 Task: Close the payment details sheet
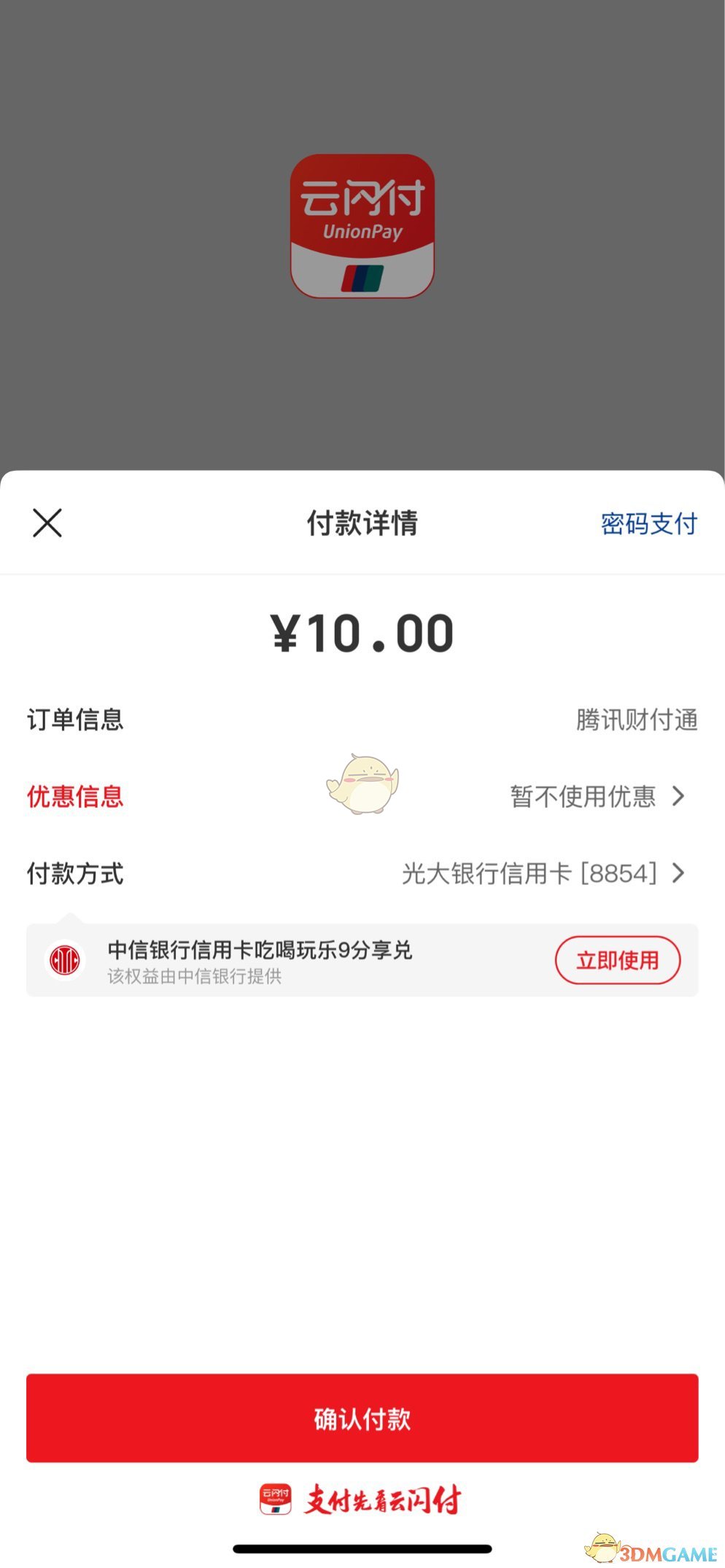[x=47, y=523]
